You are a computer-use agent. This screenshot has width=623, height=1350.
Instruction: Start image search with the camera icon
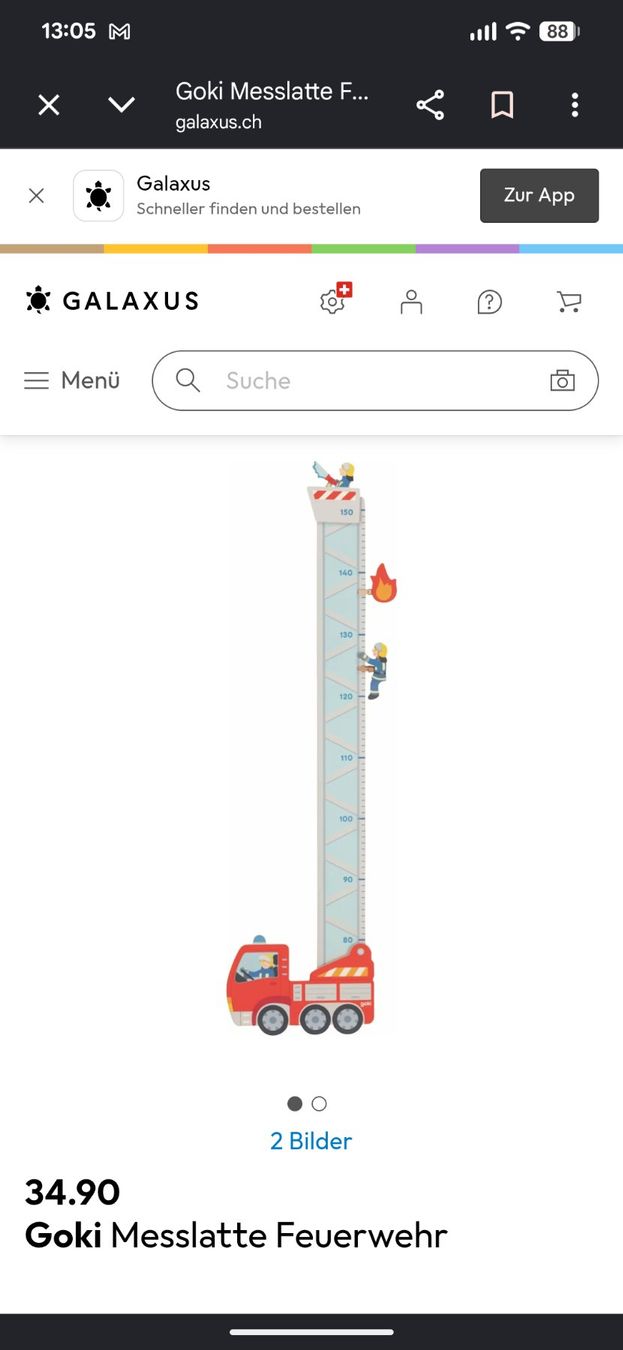[x=563, y=381]
